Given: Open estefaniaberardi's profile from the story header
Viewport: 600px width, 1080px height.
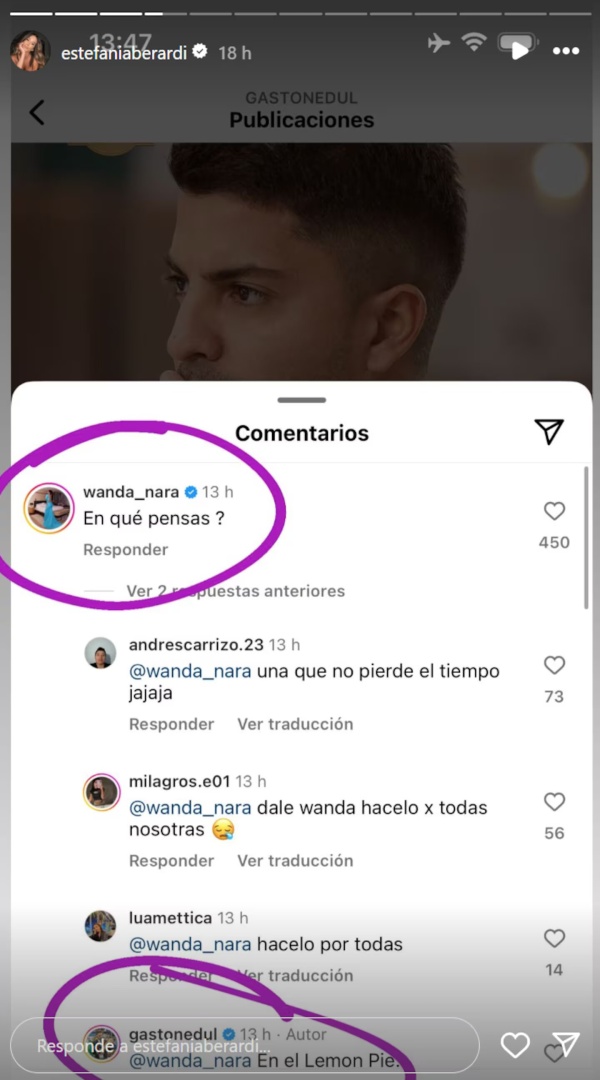Looking at the screenshot, I should coord(125,52).
